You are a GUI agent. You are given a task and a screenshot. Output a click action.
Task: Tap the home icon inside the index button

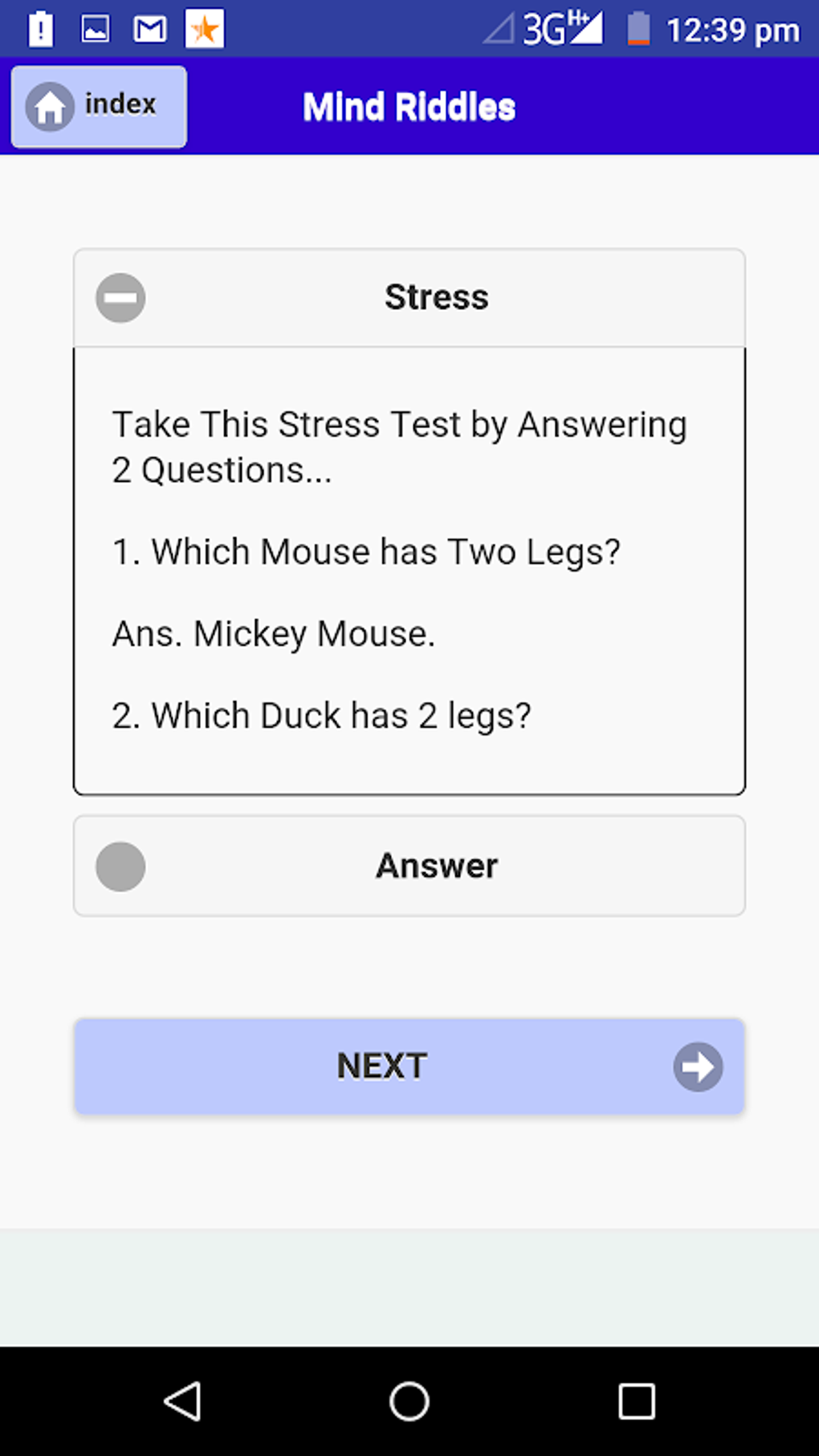[50, 107]
